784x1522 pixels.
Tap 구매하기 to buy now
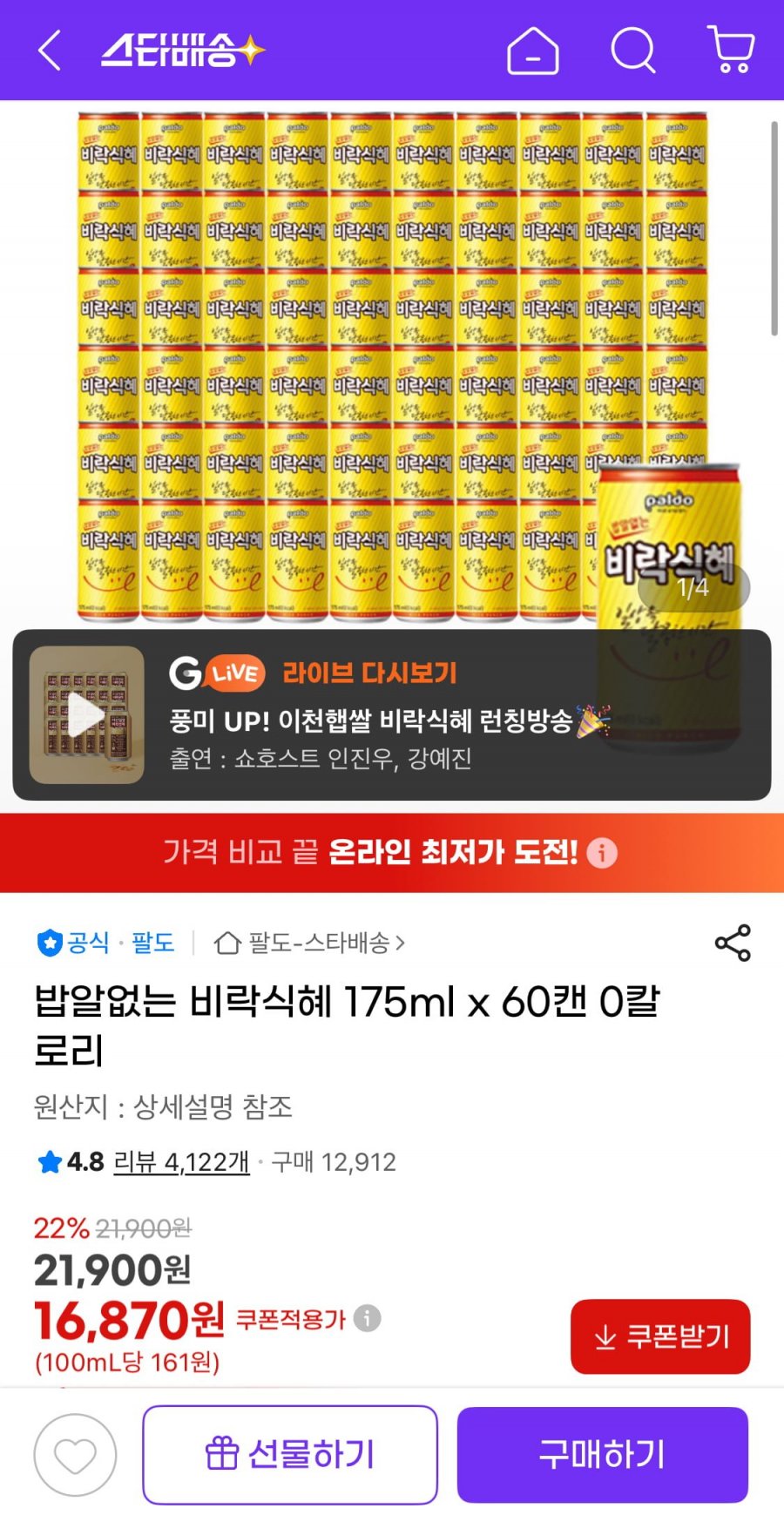[x=602, y=1454]
